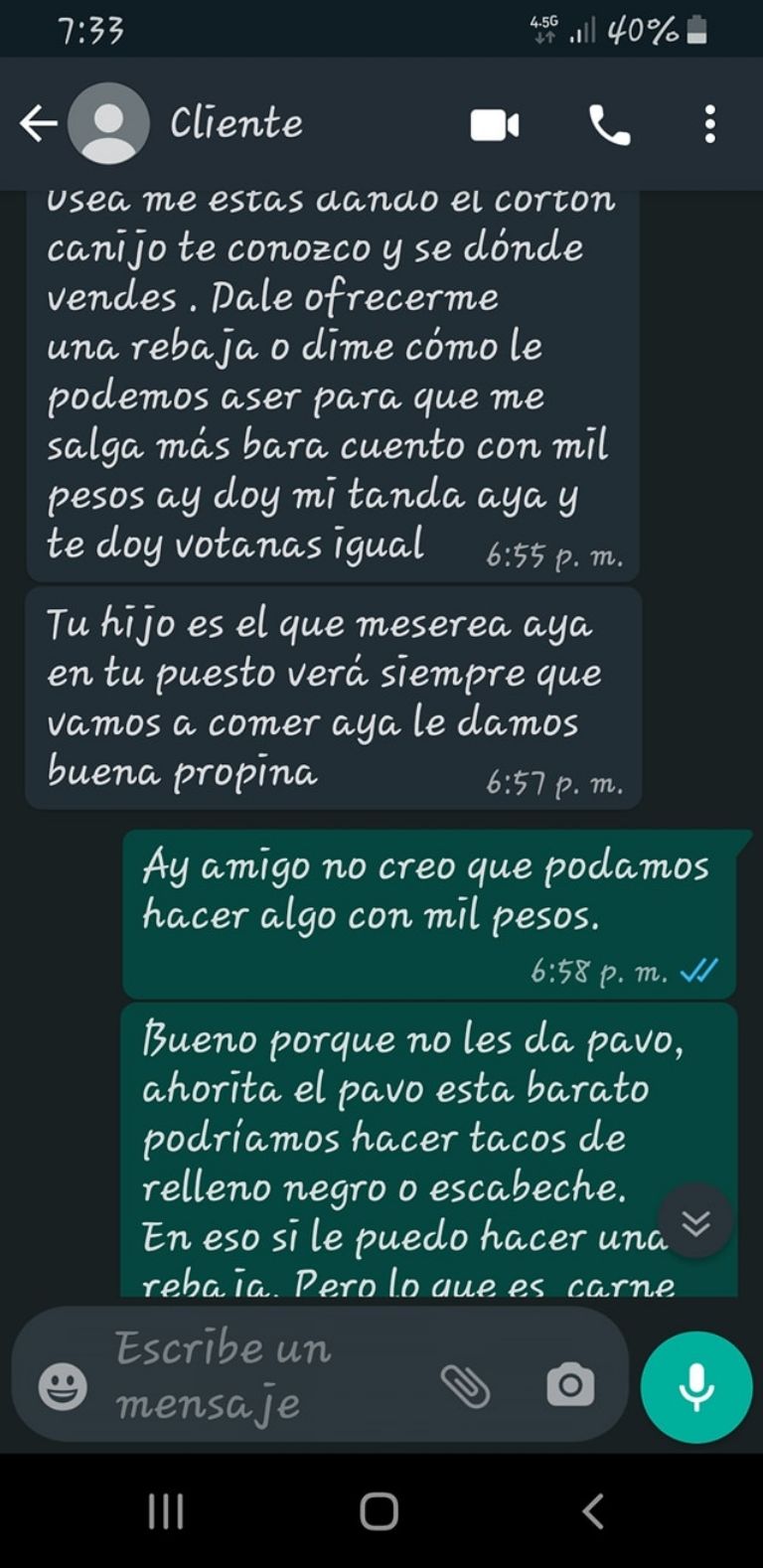Viewport: 763px width, 1568px height.
Task: Go back from the Cliente chat
Action: click(x=38, y=124)
